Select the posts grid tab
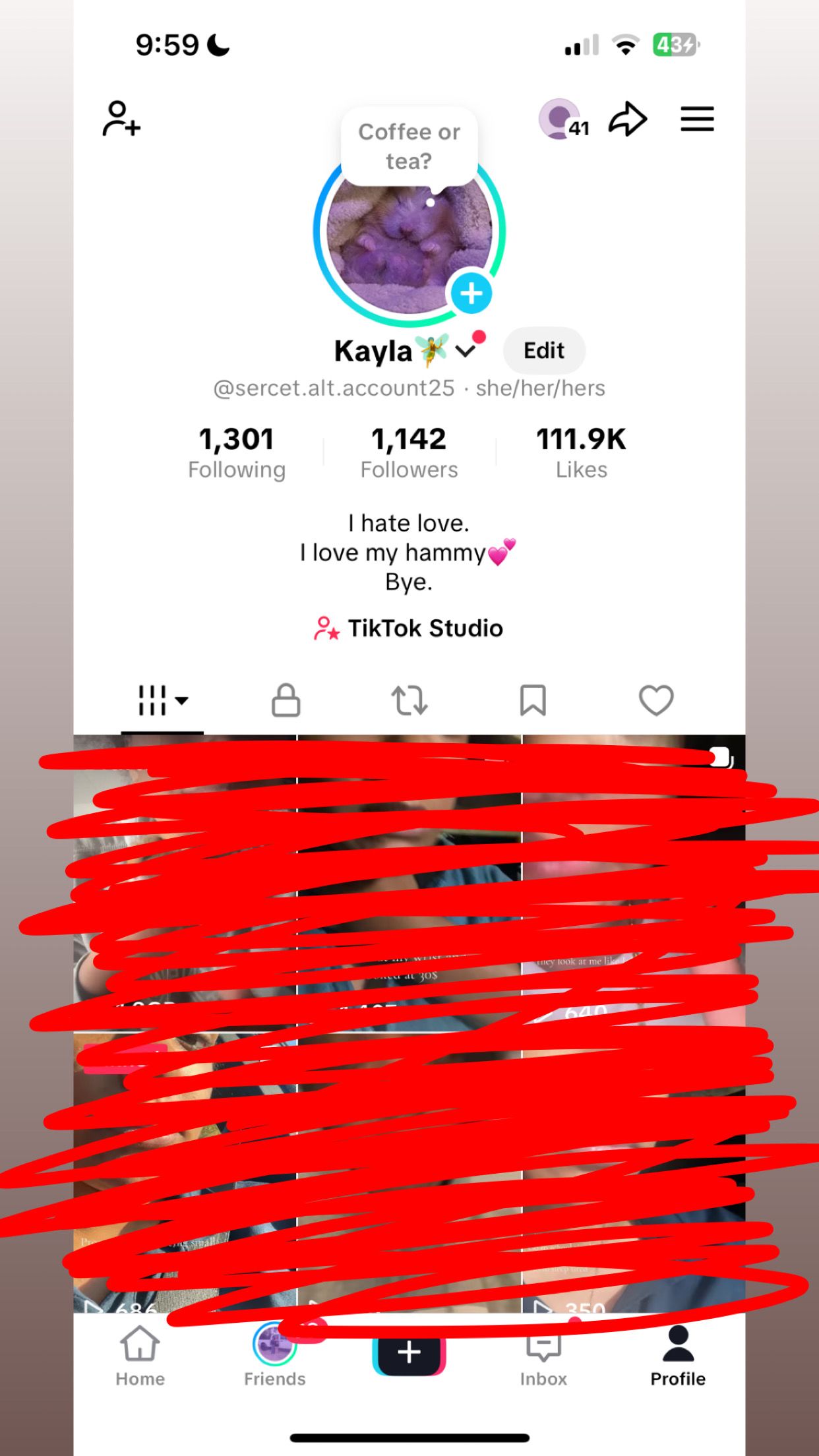 point(162,700)
